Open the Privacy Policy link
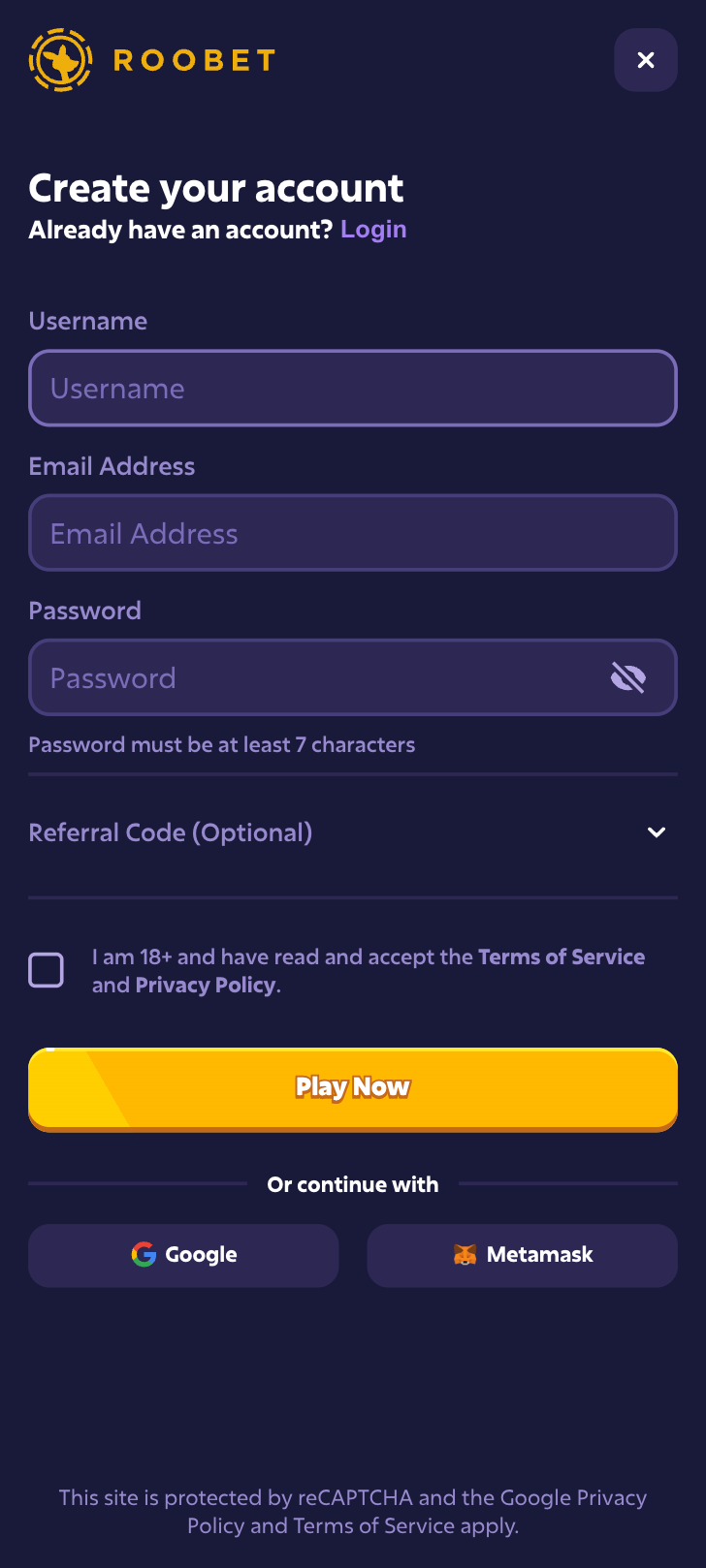The height and width of the screenshot is (1568, 706). tap(206, 985)
